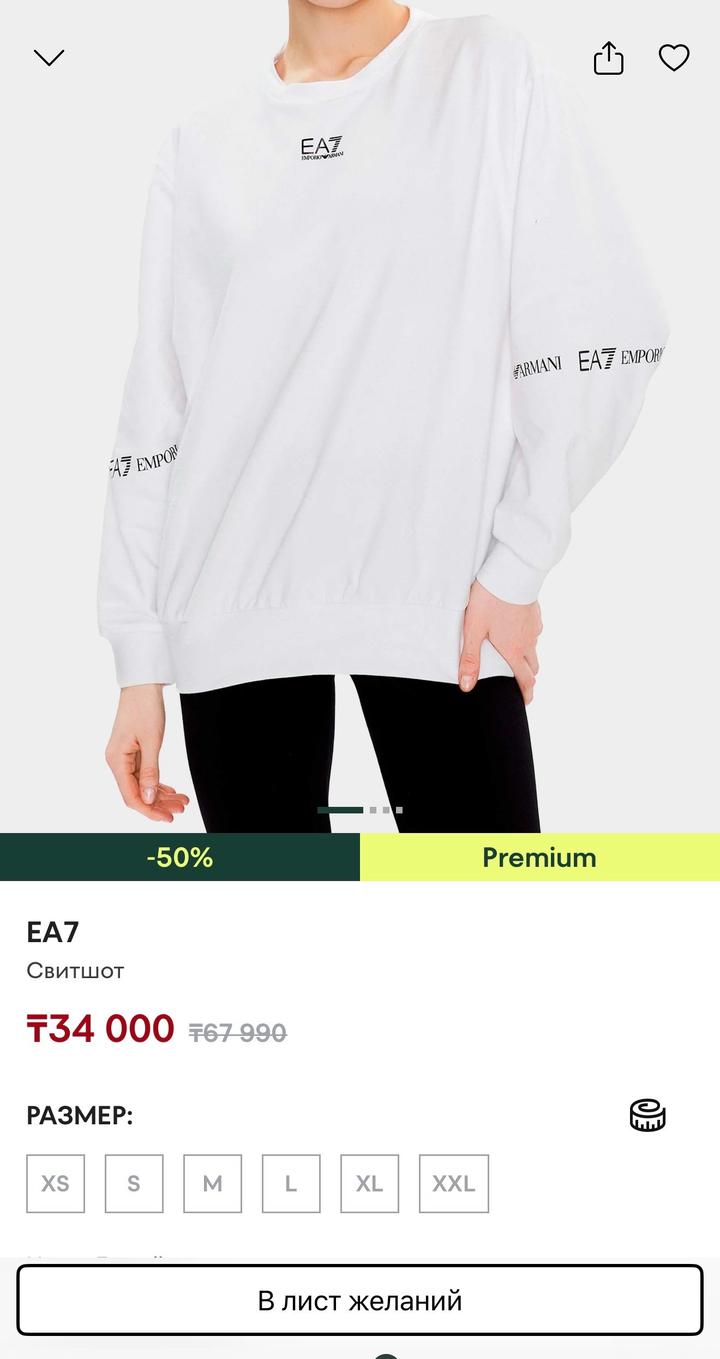Share this EA7 sweatshirt
The height and width of the screenshot is (1359, 720).
(608, 59)
